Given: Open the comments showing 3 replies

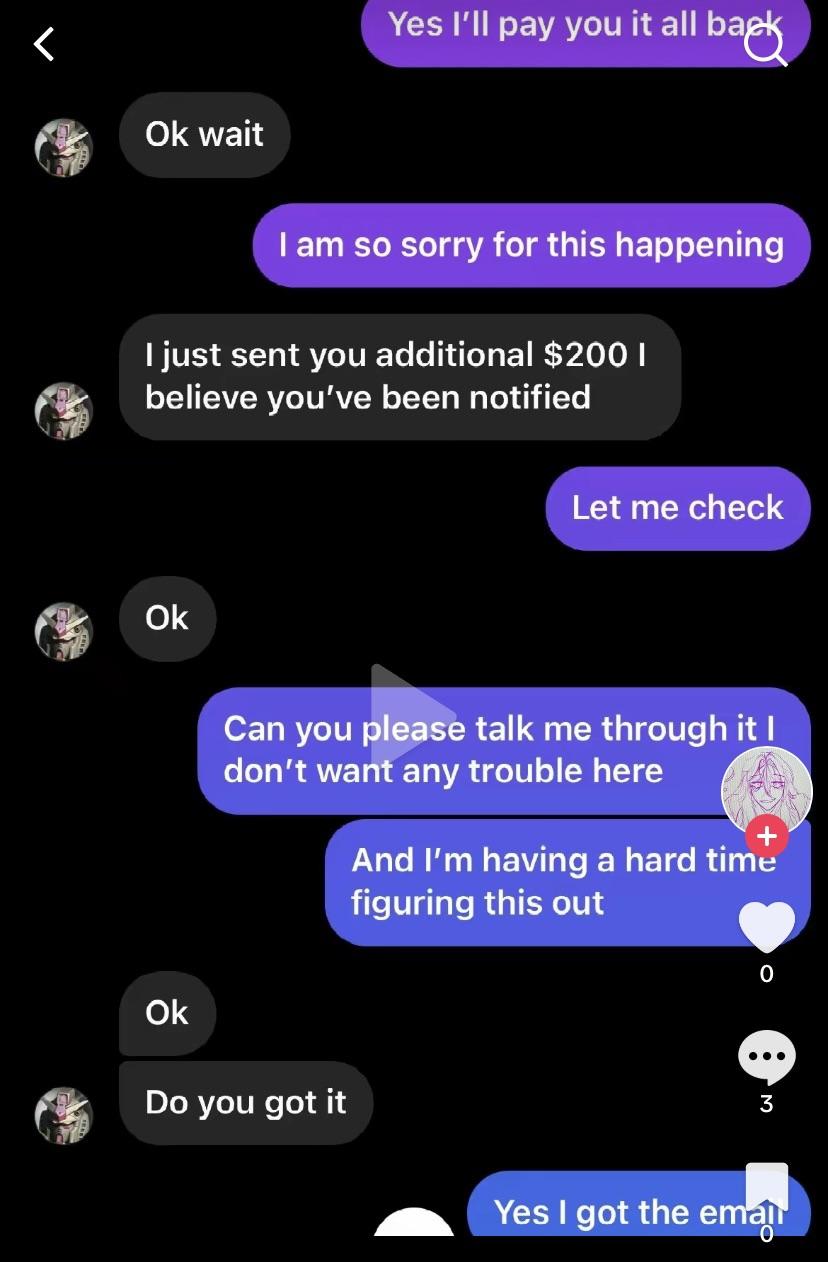Looking at the screenshot, I should point(766,1057).
